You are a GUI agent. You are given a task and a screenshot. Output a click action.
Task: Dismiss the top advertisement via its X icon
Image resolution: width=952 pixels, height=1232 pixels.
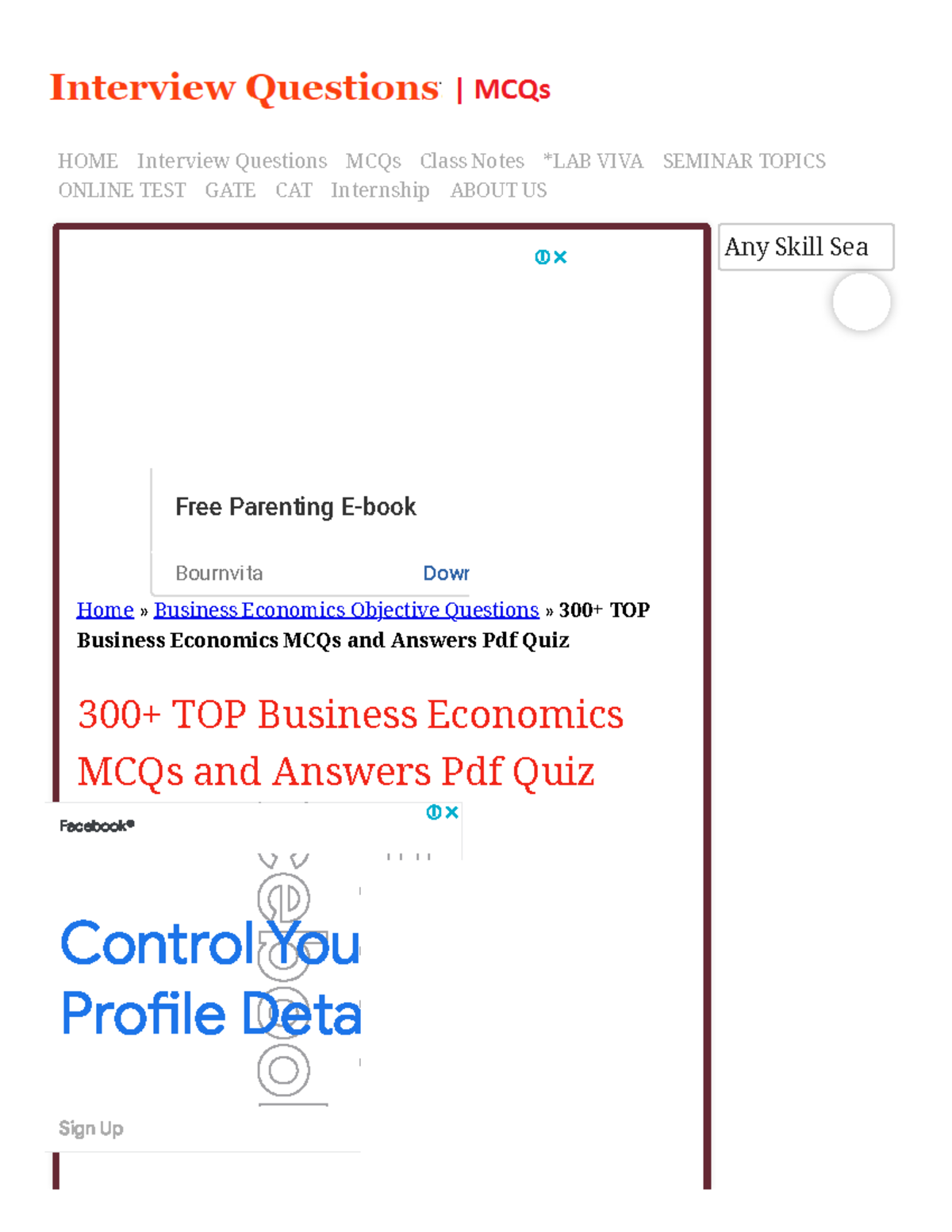point(561,256)
